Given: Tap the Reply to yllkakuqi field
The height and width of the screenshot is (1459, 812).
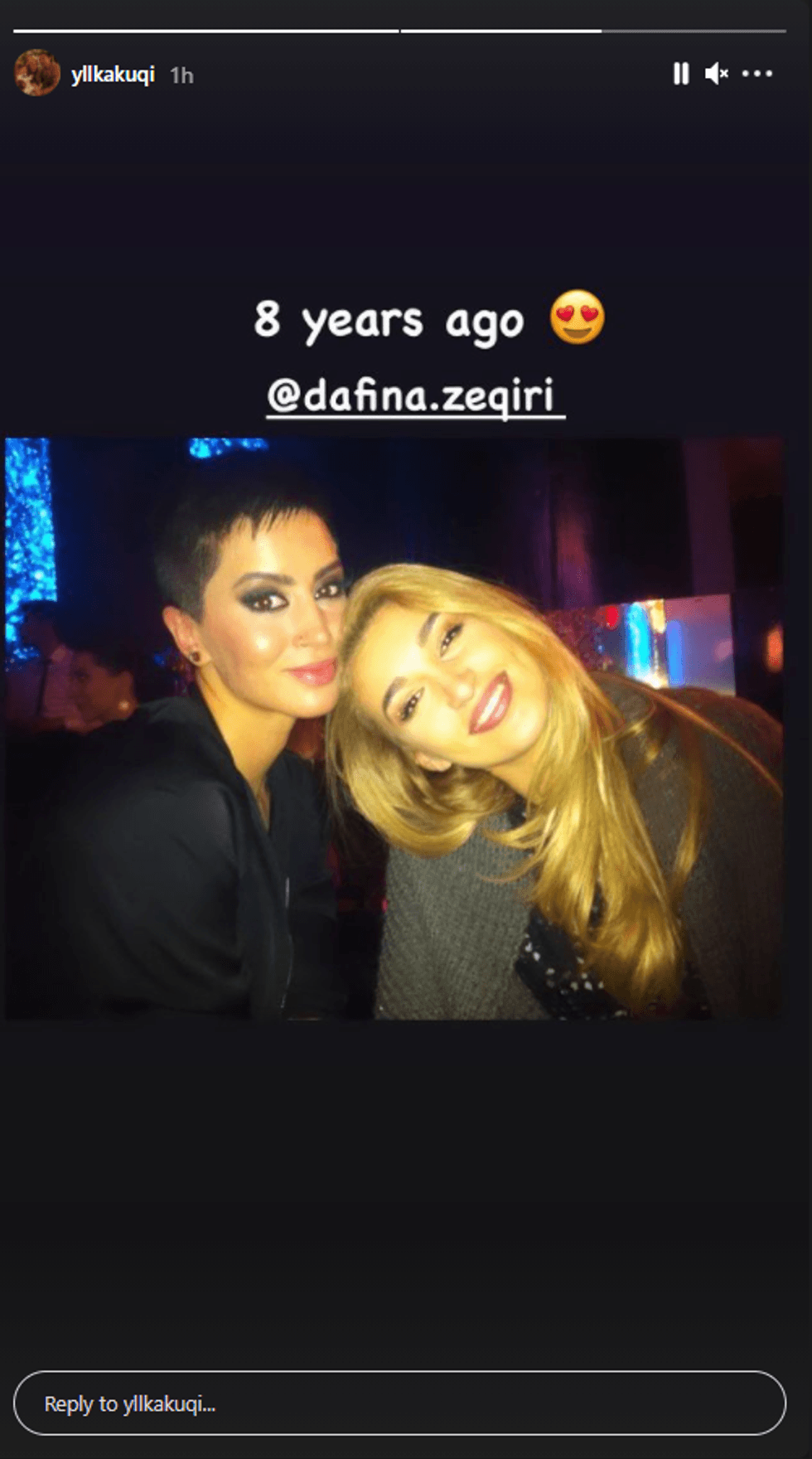Looking at the screenshot, I should tap(399, 1403).
